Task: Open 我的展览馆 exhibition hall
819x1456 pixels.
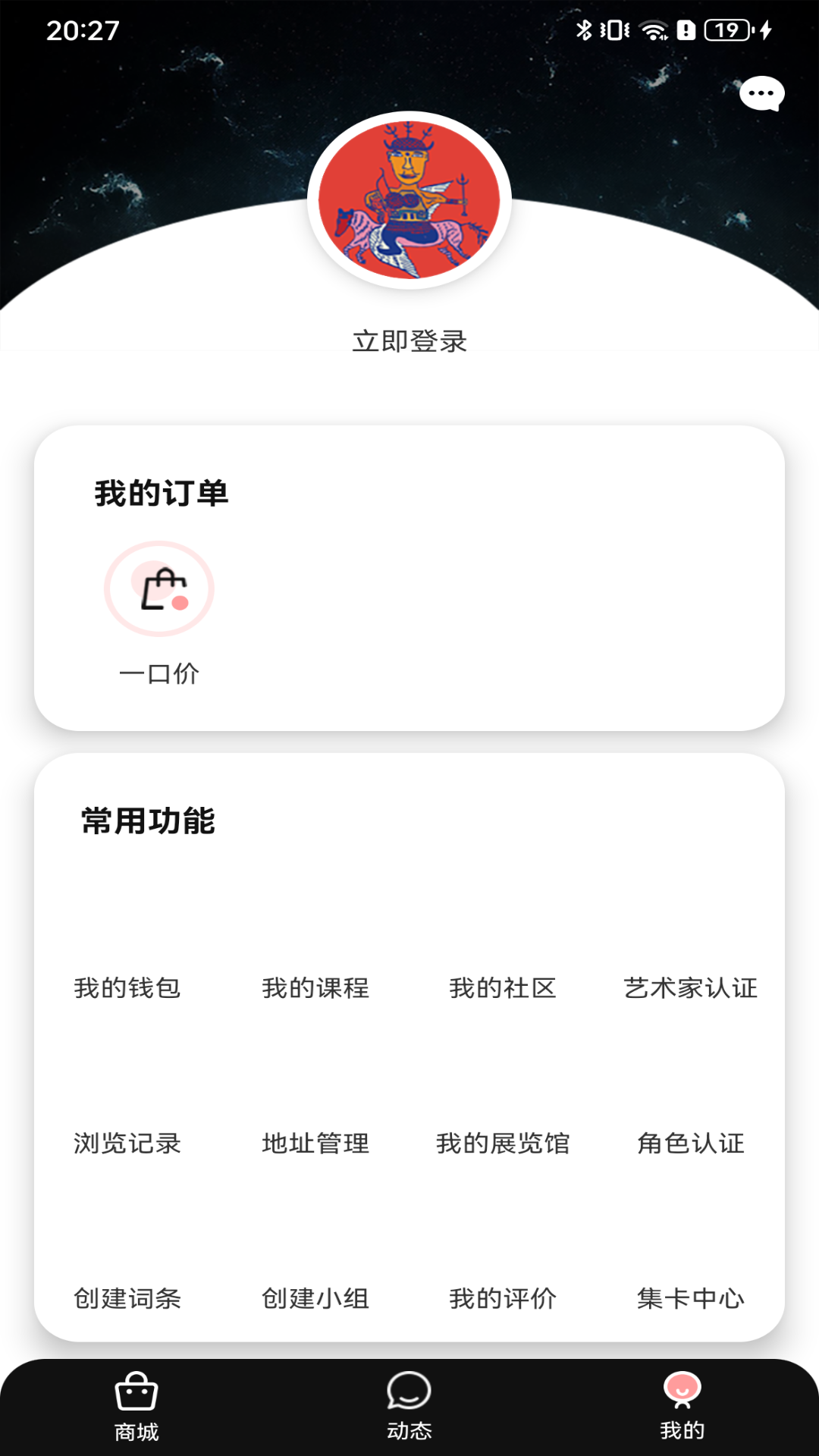Action: pyautogui.click(x=503, y=1145)
